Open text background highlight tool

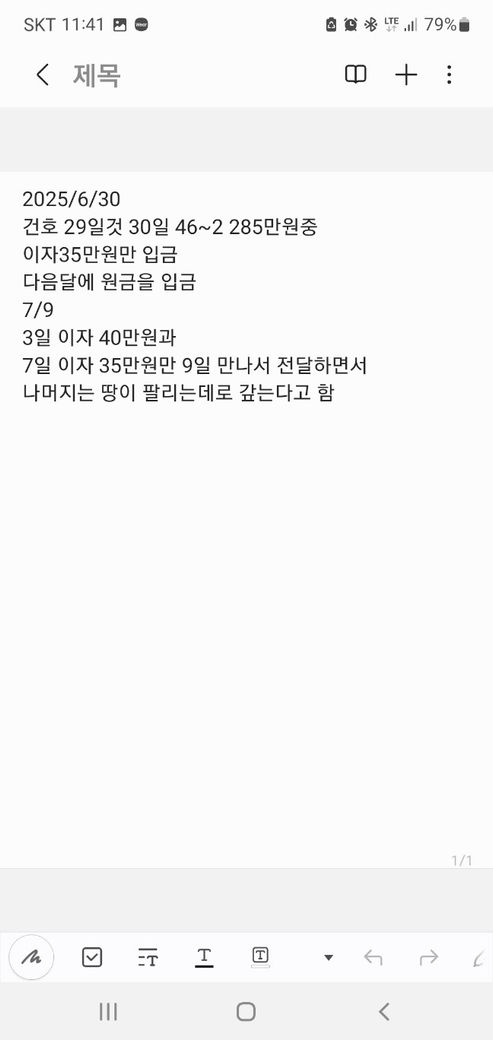coord(261,957)
